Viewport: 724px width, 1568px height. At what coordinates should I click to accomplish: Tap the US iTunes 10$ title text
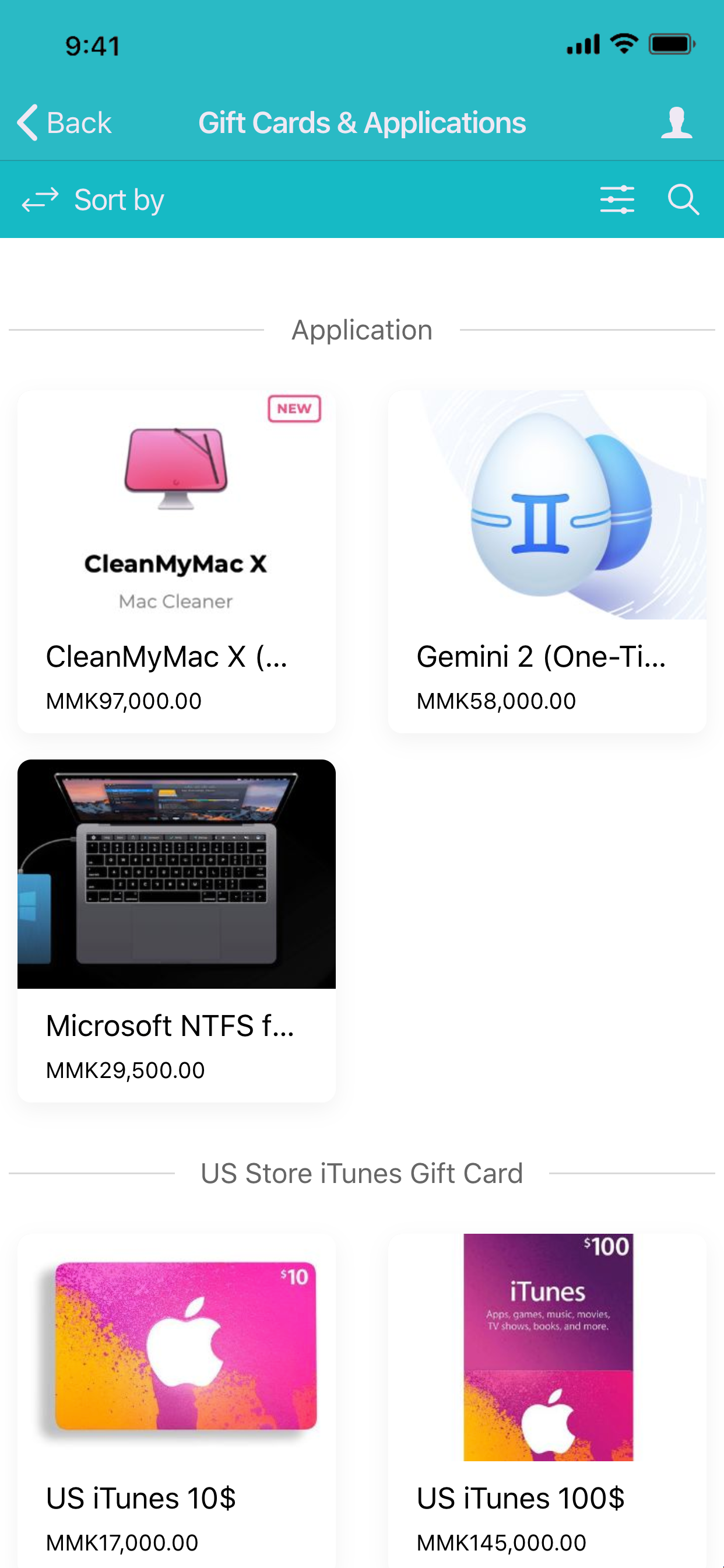141,1498
